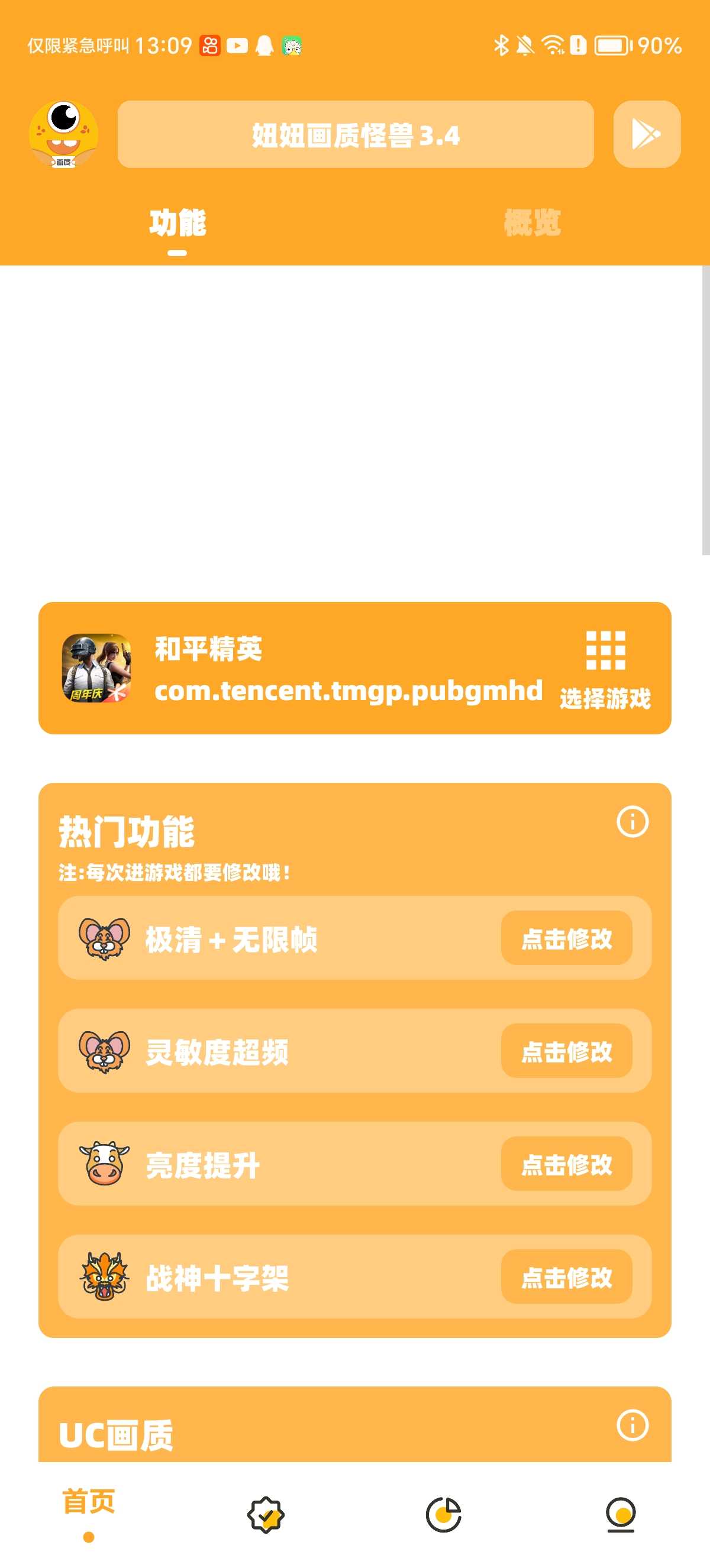Open 选择游戏 to pick a game
Viewport: 710px width, 1568px height.
[605, 669]
